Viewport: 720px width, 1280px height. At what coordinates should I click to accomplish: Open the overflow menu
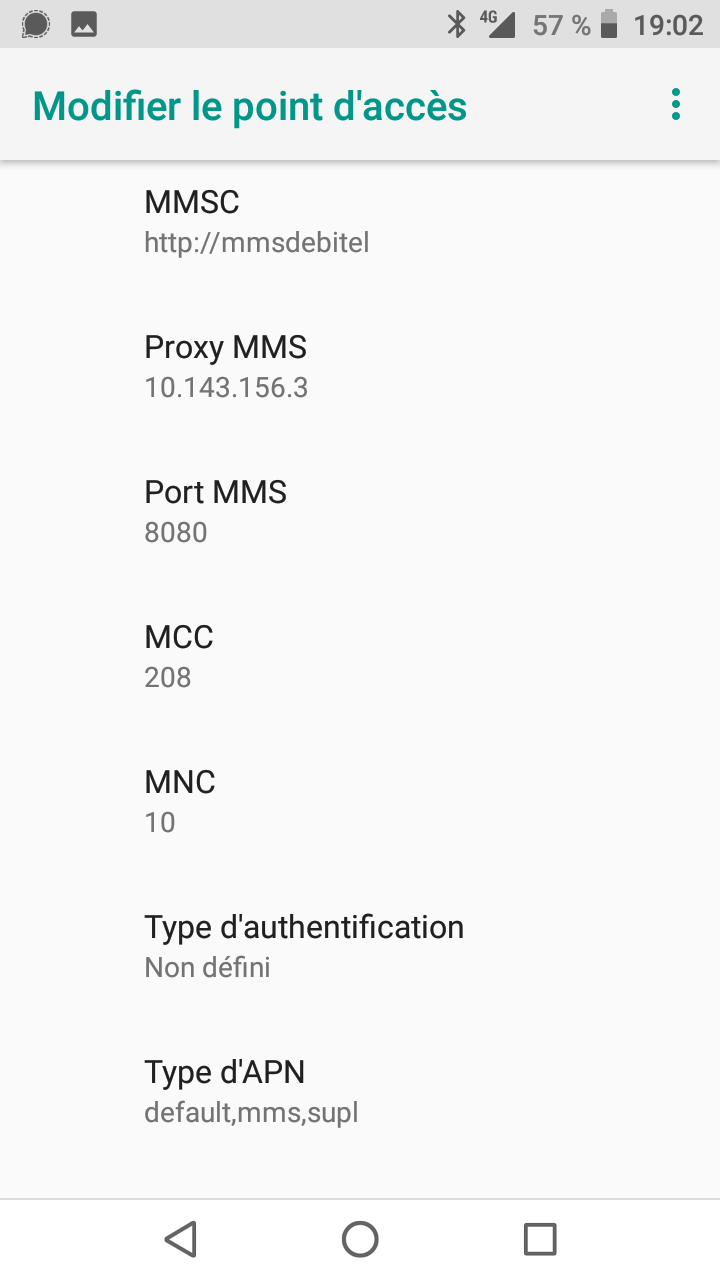click(676, 105)
